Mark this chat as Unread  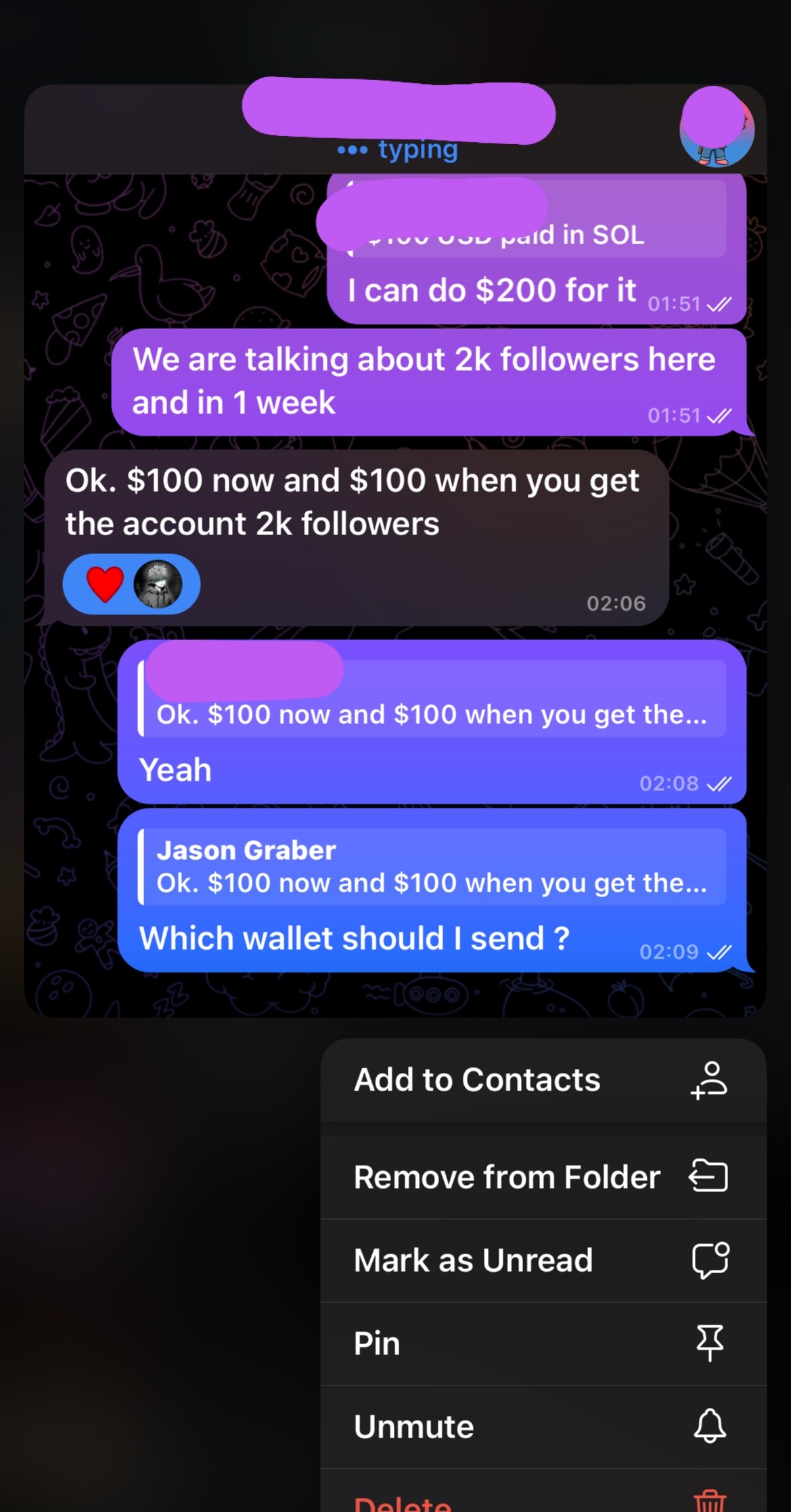point(541,1260)
